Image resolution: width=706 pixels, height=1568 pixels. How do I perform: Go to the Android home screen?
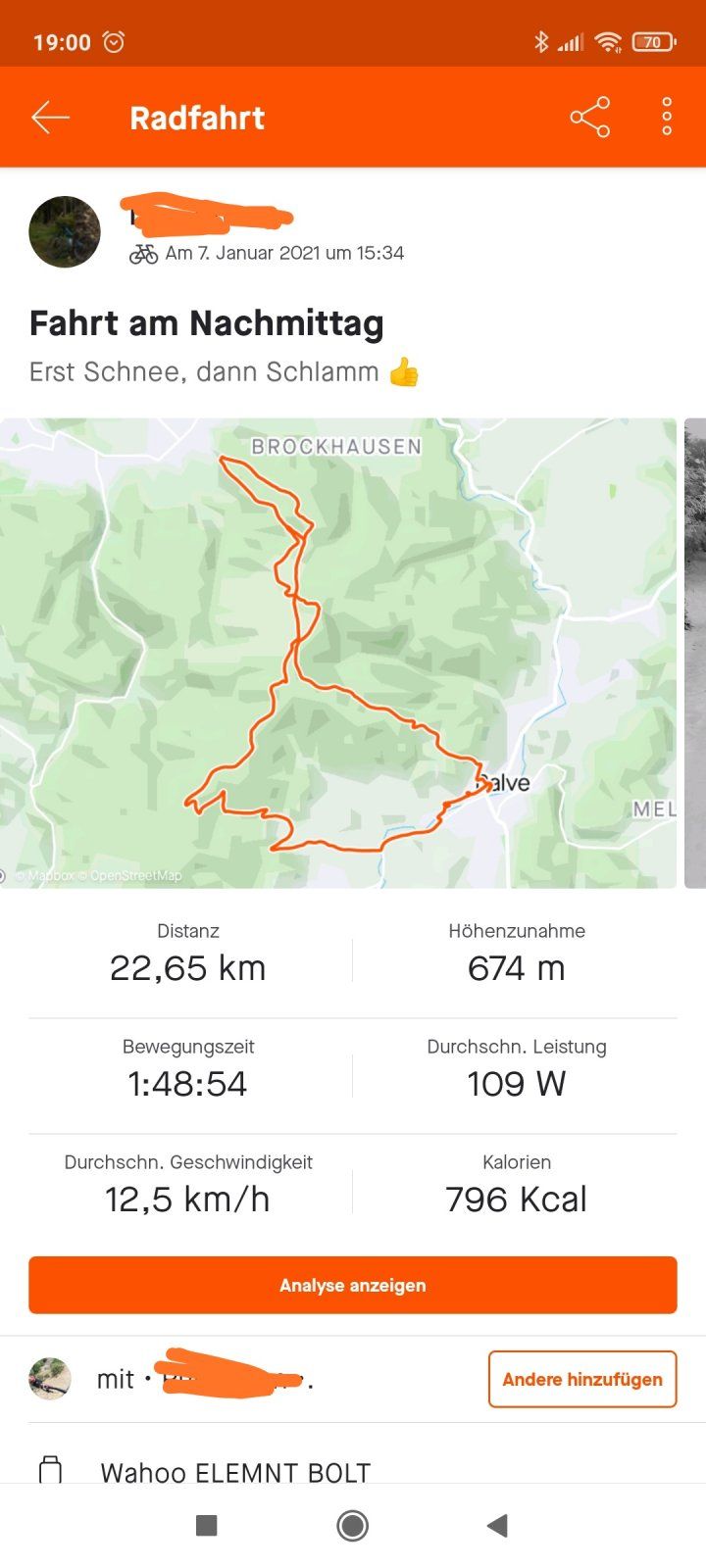(x=352, y=1525)
